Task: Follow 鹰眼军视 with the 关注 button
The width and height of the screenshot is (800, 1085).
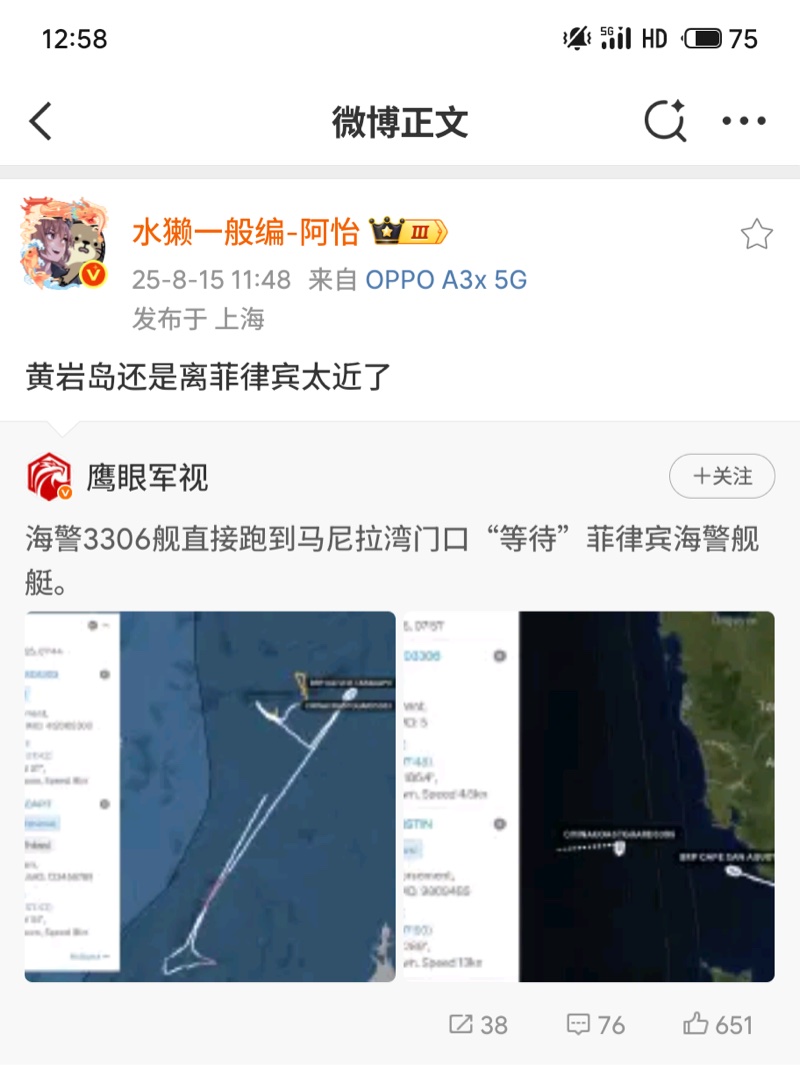Action: pyautogui.click(x=722, y=477)
